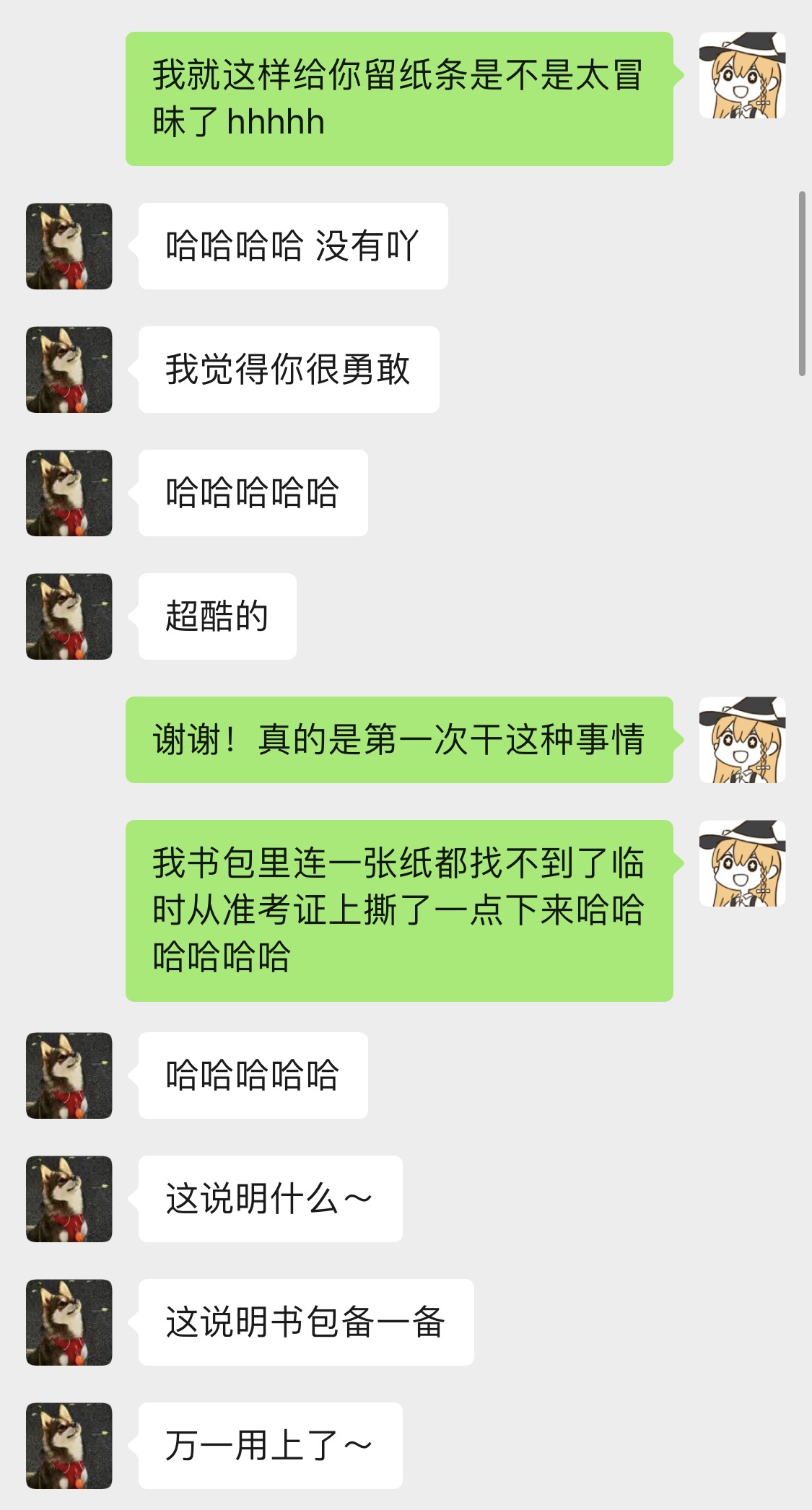Open sender profile beside "超酷的" message
812x1510 pixels.
pyautogui.click(x=69, y=616)
